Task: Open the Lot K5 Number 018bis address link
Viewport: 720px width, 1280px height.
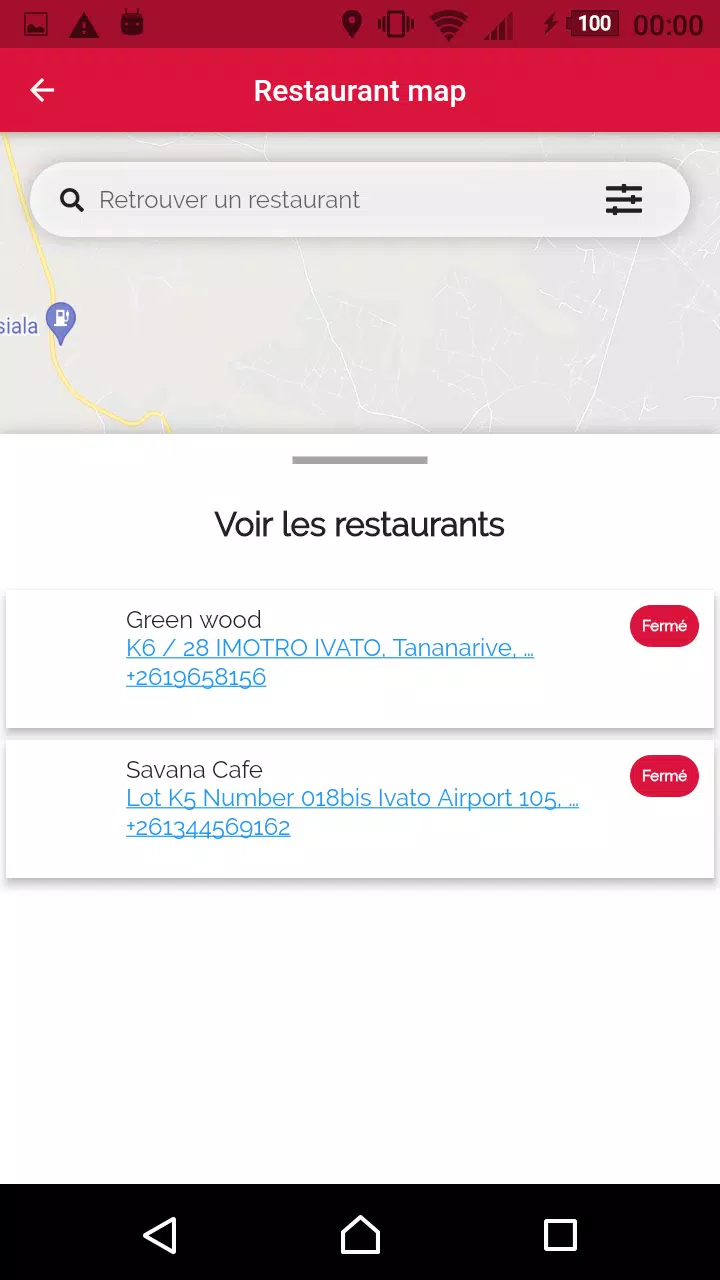Action: click(352, 798)
